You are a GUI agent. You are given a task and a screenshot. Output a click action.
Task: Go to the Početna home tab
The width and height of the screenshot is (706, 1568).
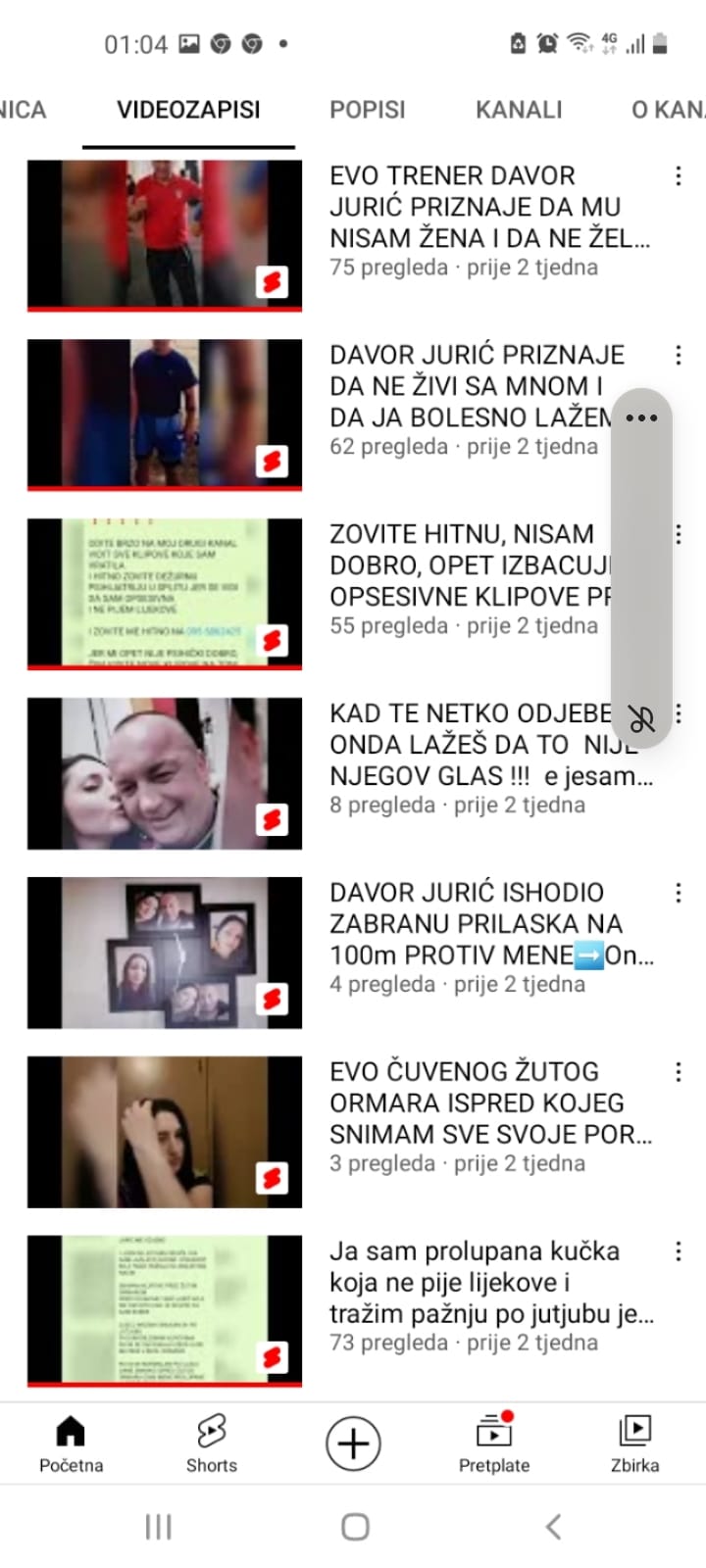pos(71,1444)
